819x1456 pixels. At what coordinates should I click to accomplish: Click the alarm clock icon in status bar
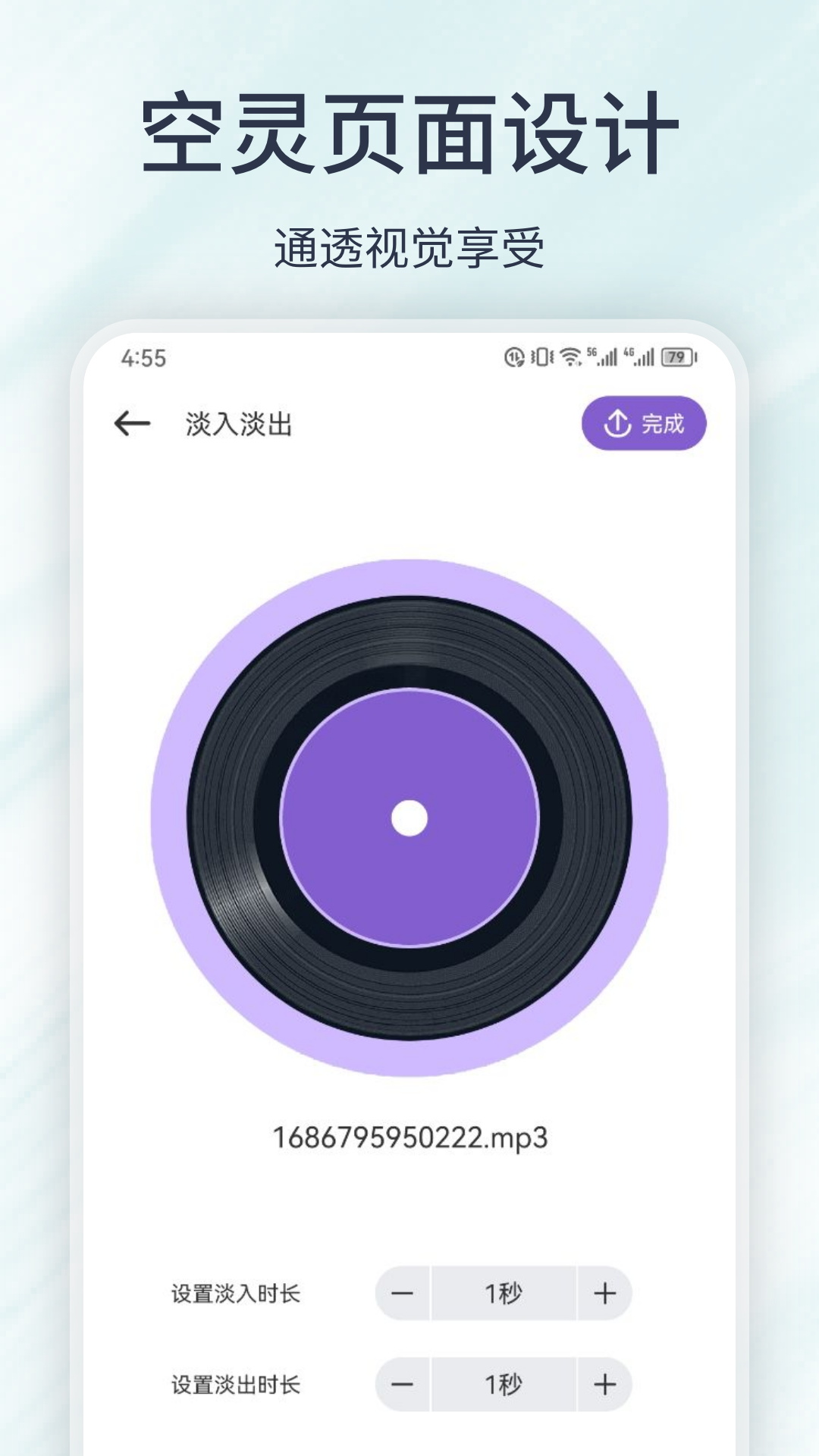[x=516, y=356]
